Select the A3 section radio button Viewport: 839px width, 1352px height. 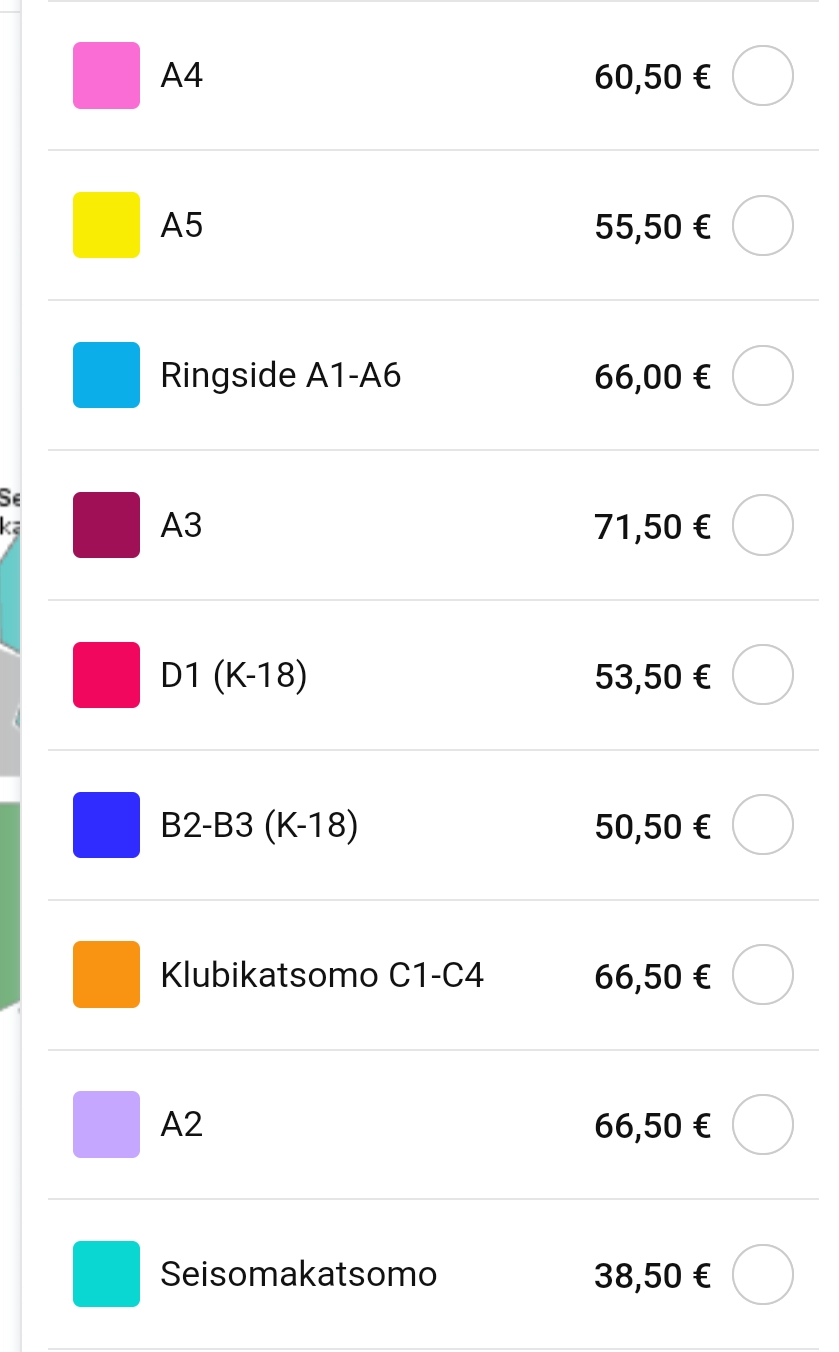[763, 525]
